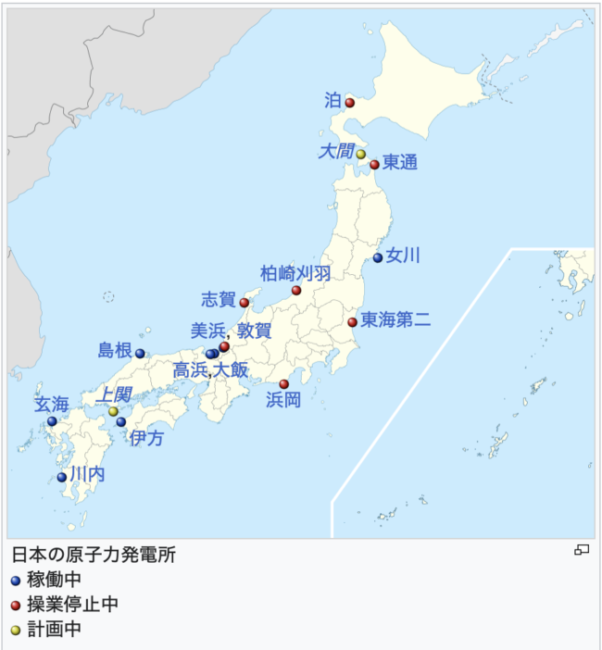Open the 美浜 link
The height and width of the screenshot is (650, 602).
tap(208, 330)
